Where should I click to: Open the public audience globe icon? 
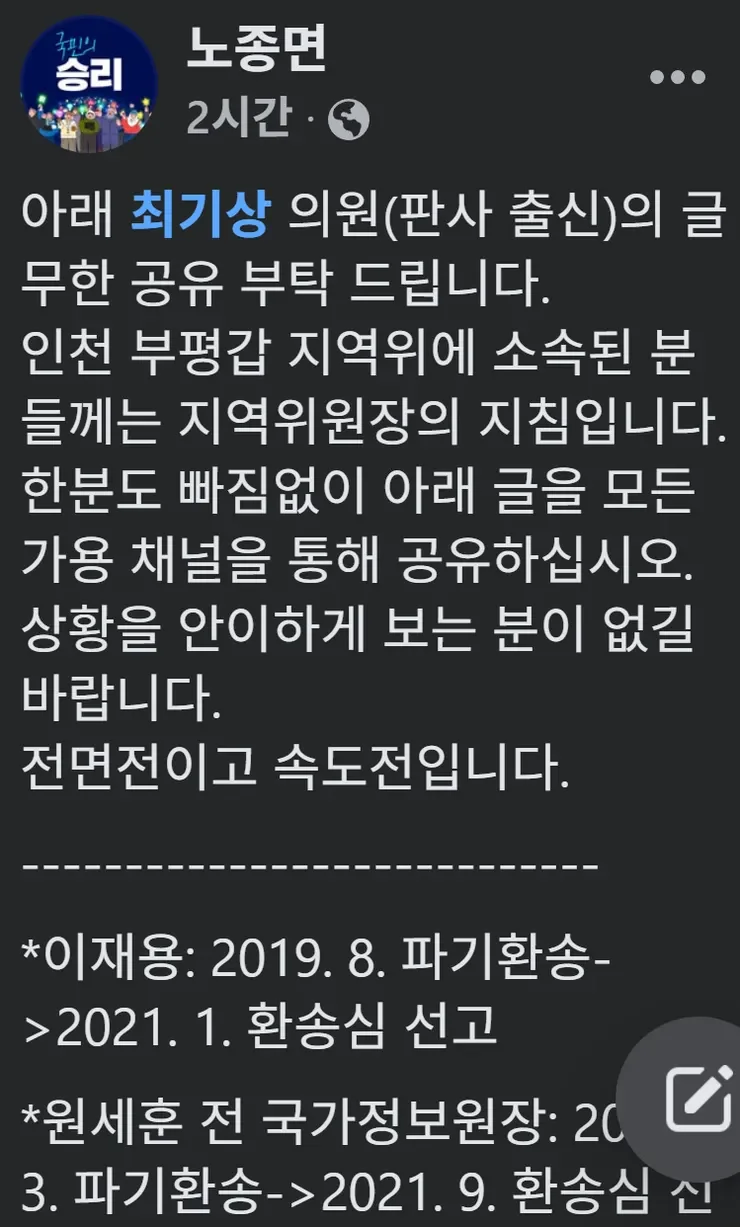click(x=348, y=120)
